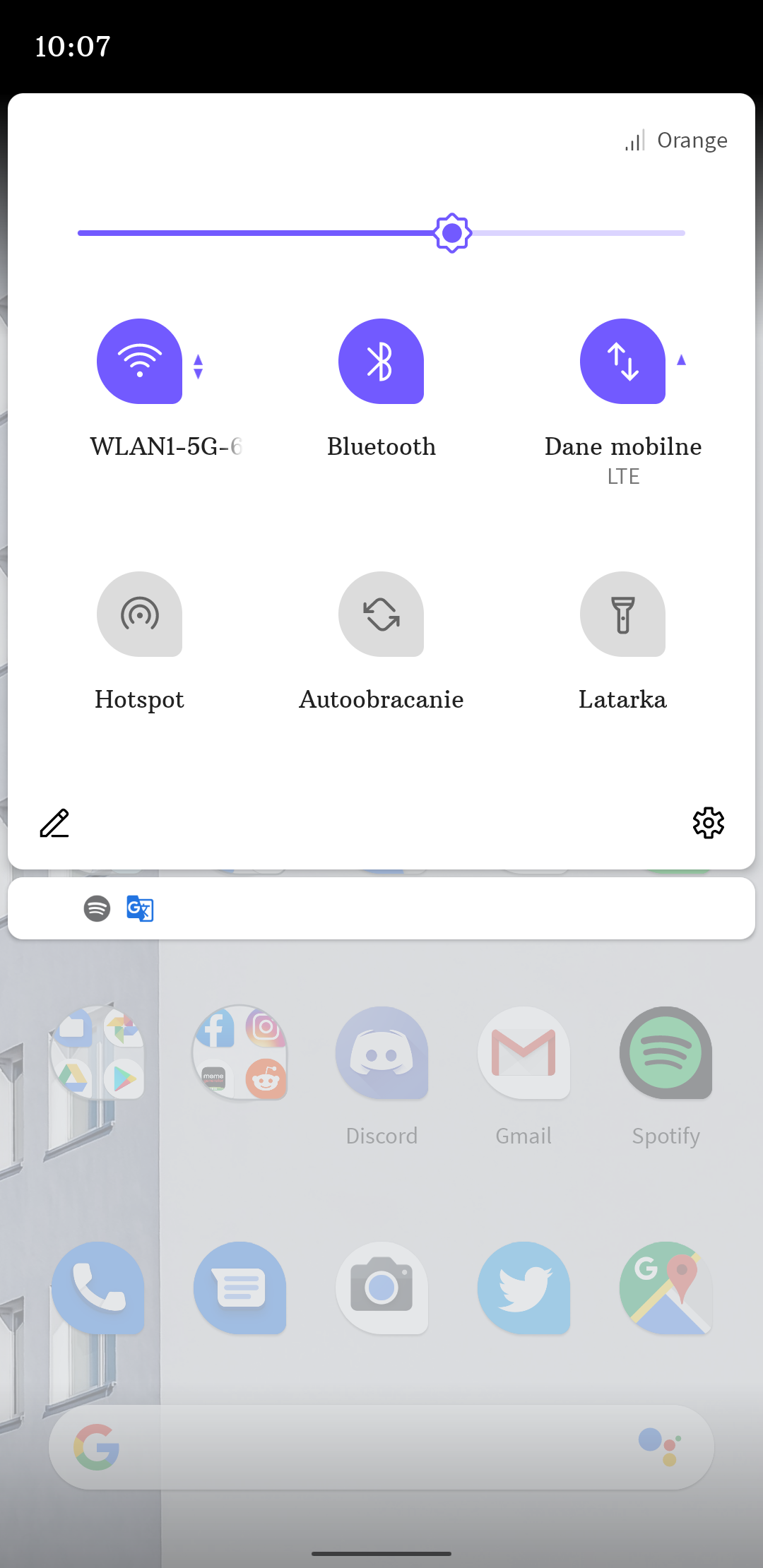Switch on the Latarka flashlight
This screenshot has height=1568, width=763.
tap(622, 614)
